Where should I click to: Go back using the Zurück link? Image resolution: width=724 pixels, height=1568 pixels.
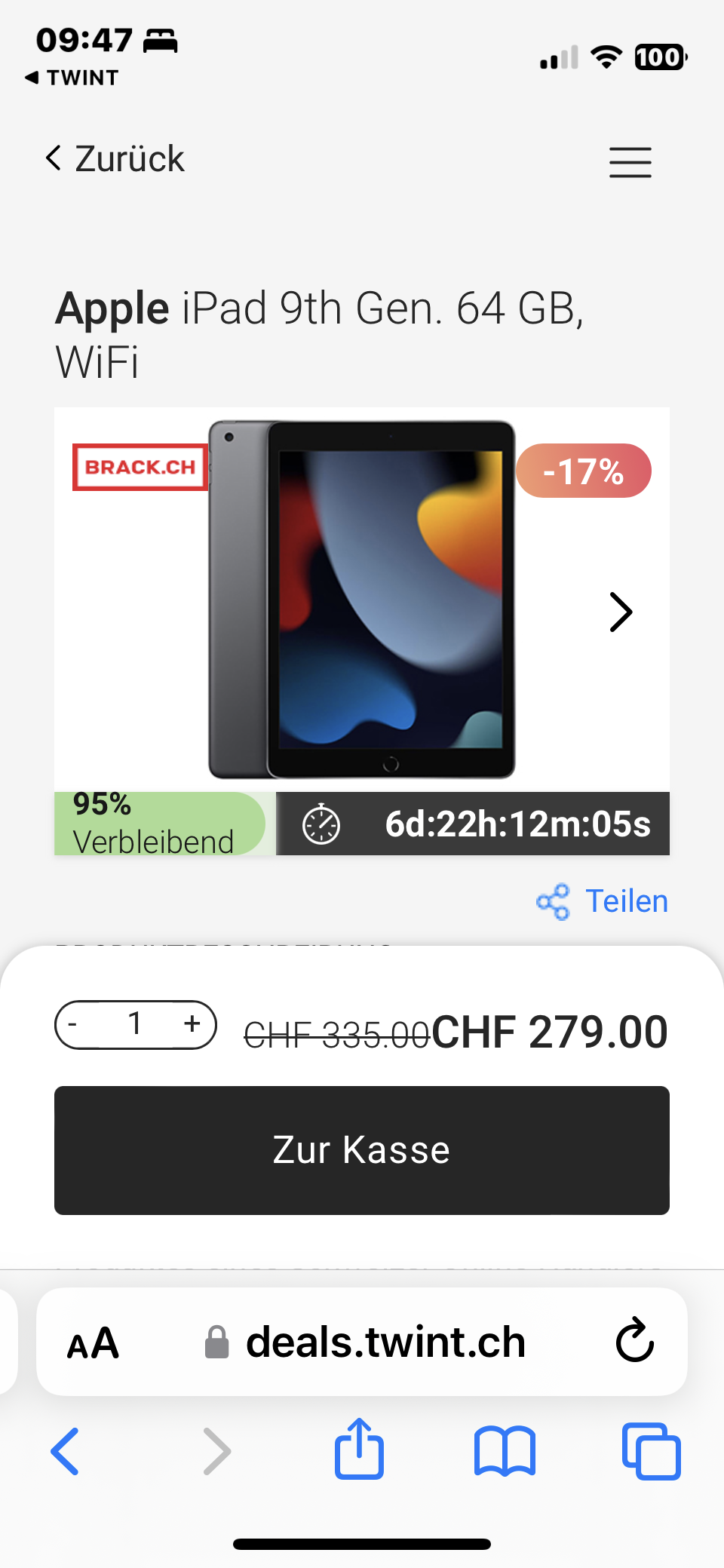click(115, 159)
